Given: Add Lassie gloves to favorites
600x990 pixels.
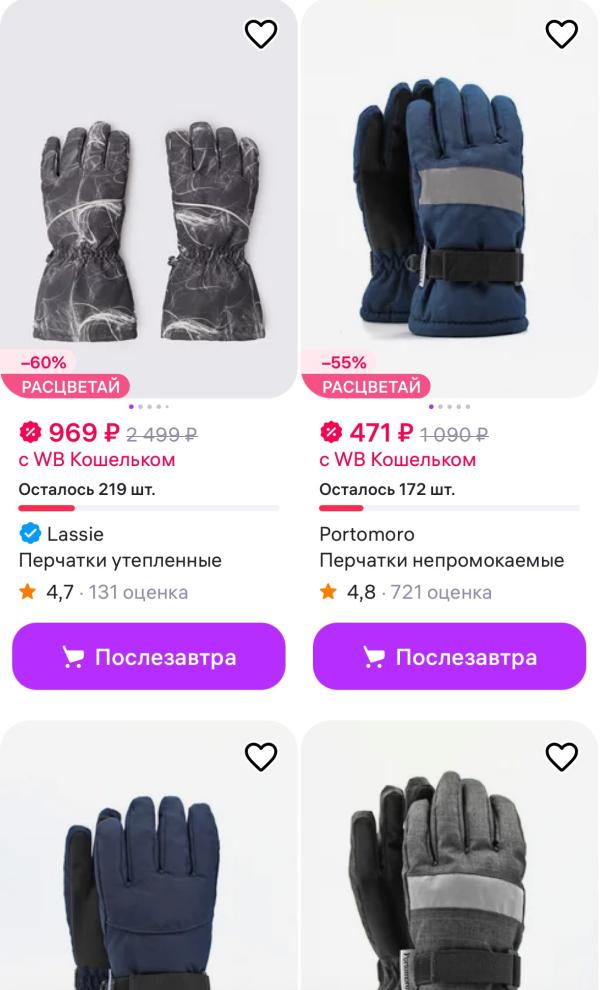Looking at the screenshot, I should click(261, 33).
